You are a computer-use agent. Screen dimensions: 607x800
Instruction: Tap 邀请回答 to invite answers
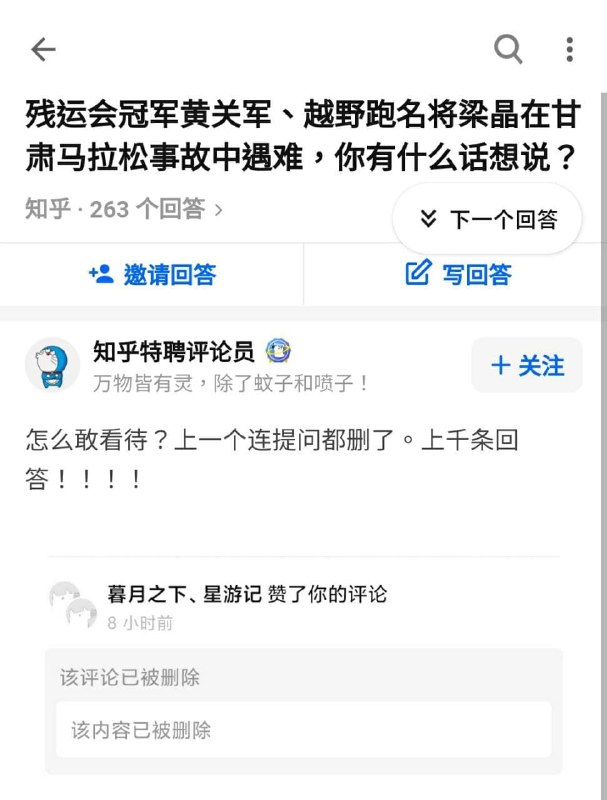click(x=152, y=274)
